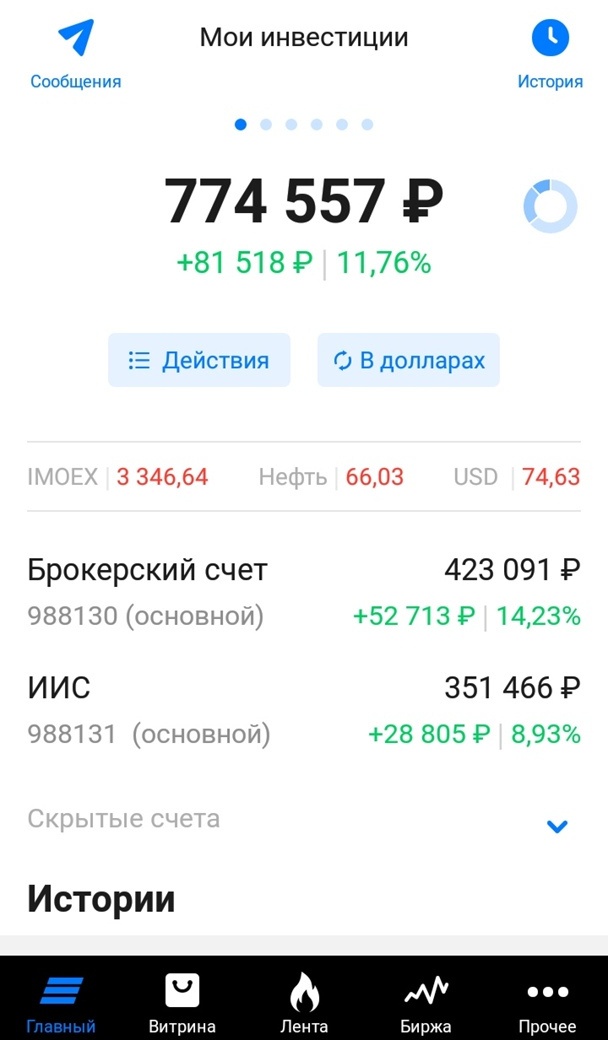The height and width of the screenshot is (1040, 608).
Task: Switch to the Витрина tab
Action: tap(182, 1003)
